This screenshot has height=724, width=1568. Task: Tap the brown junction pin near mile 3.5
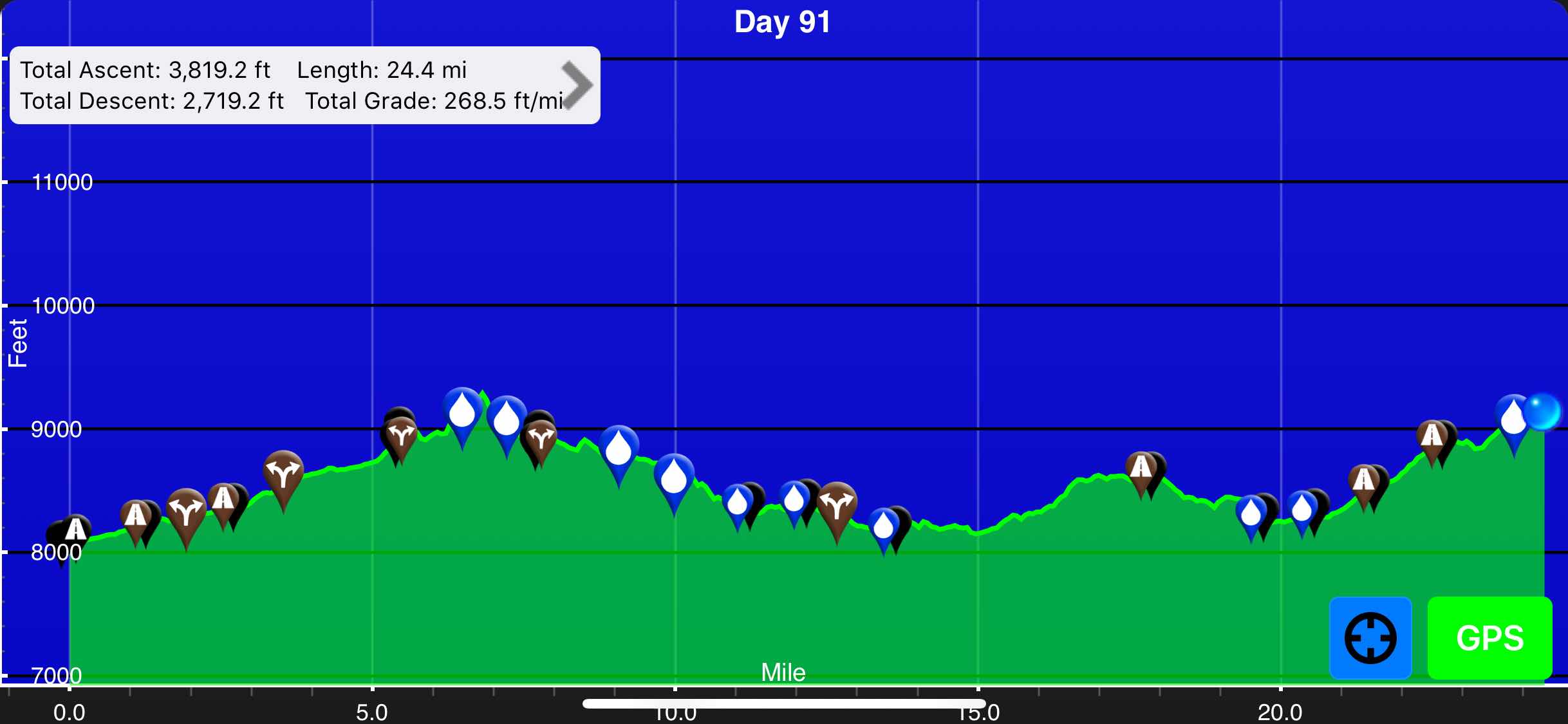283,474
